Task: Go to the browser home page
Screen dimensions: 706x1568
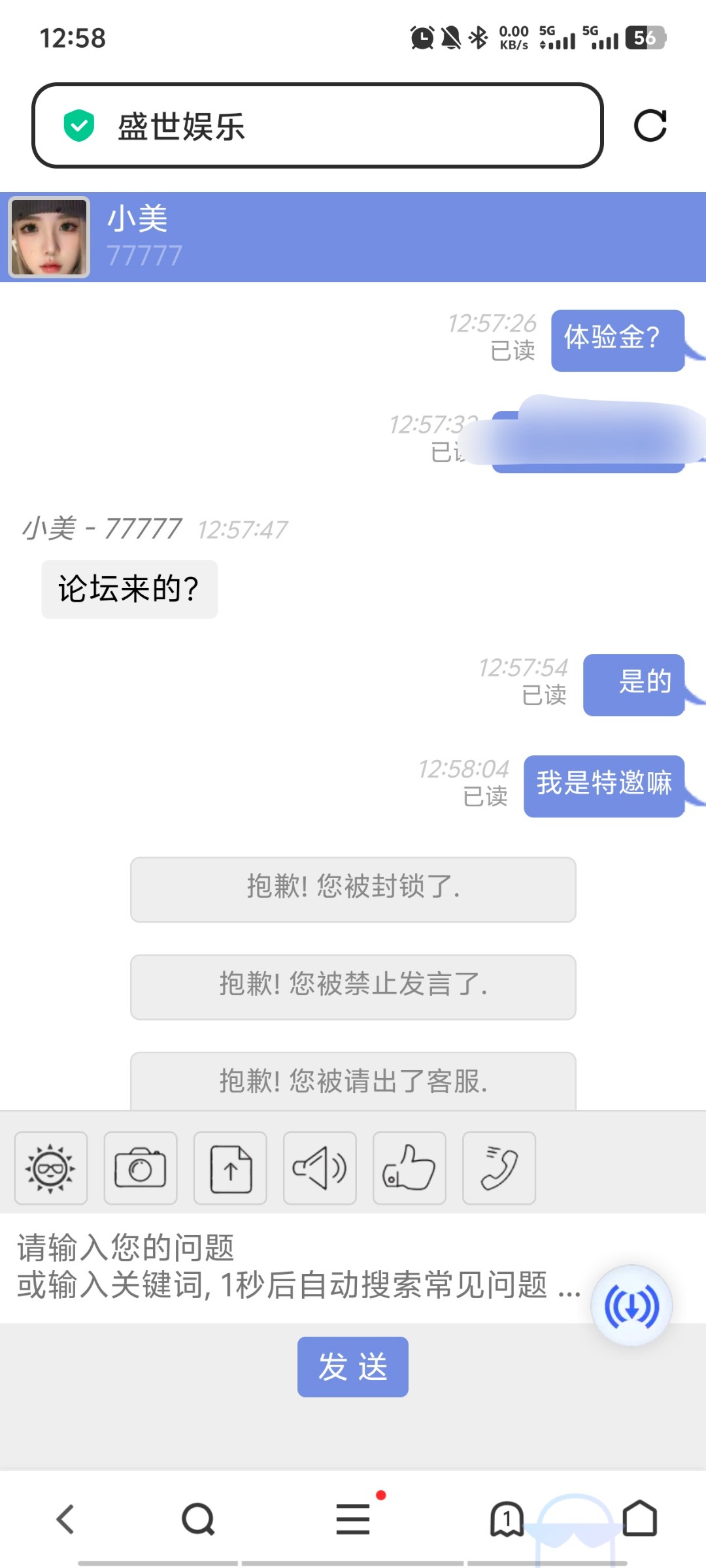Action: [x=640, y=1518]
